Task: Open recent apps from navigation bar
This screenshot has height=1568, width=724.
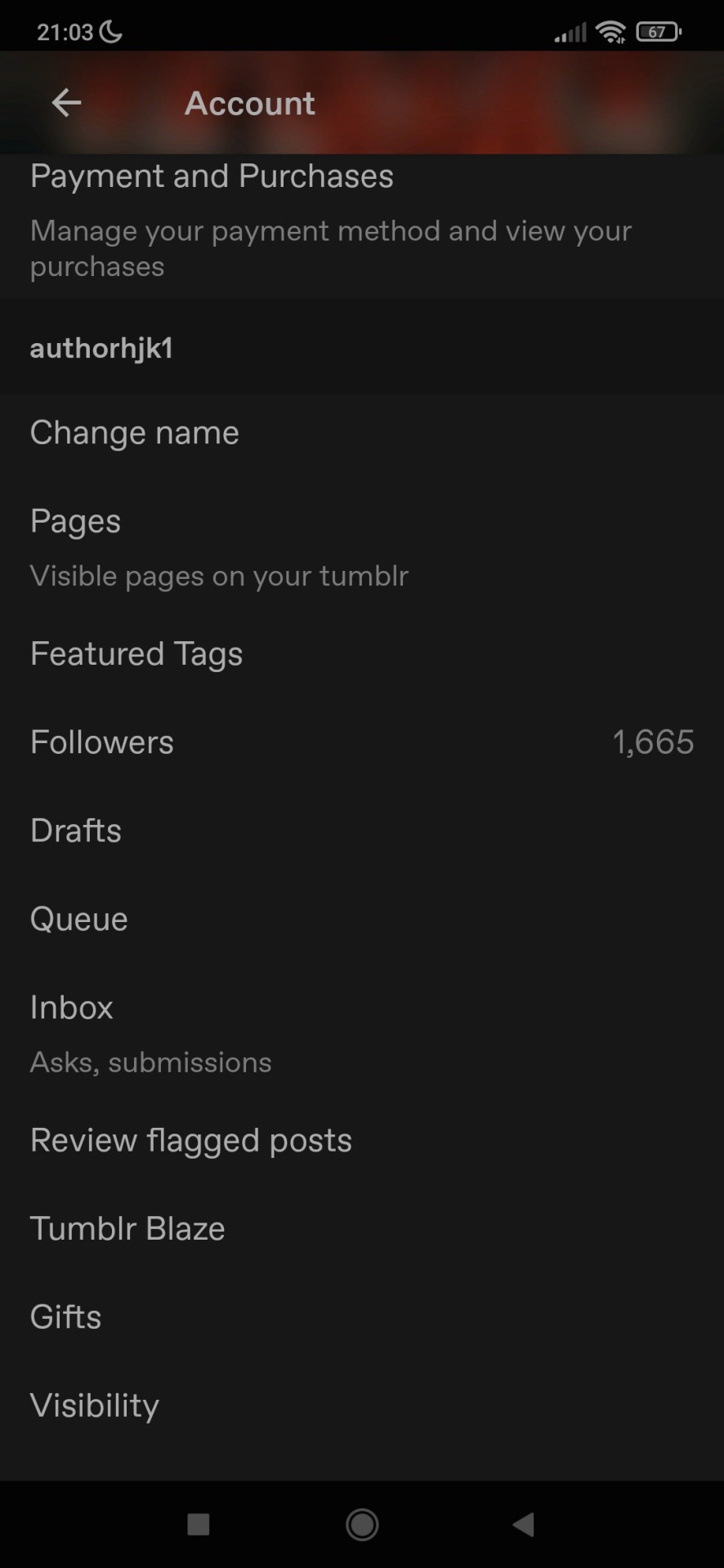Action: point(199,1524)
